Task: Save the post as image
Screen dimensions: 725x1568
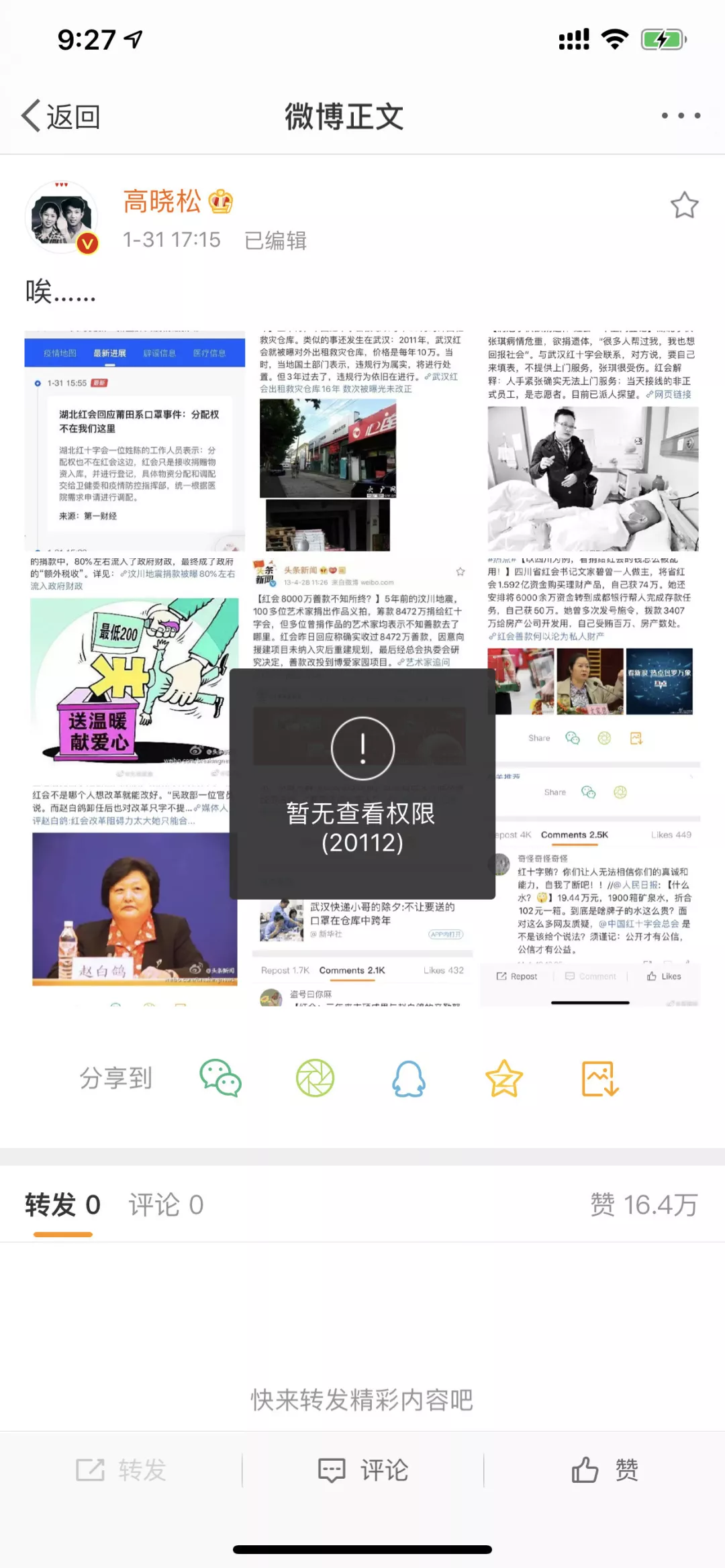Action: [599, 1078]
